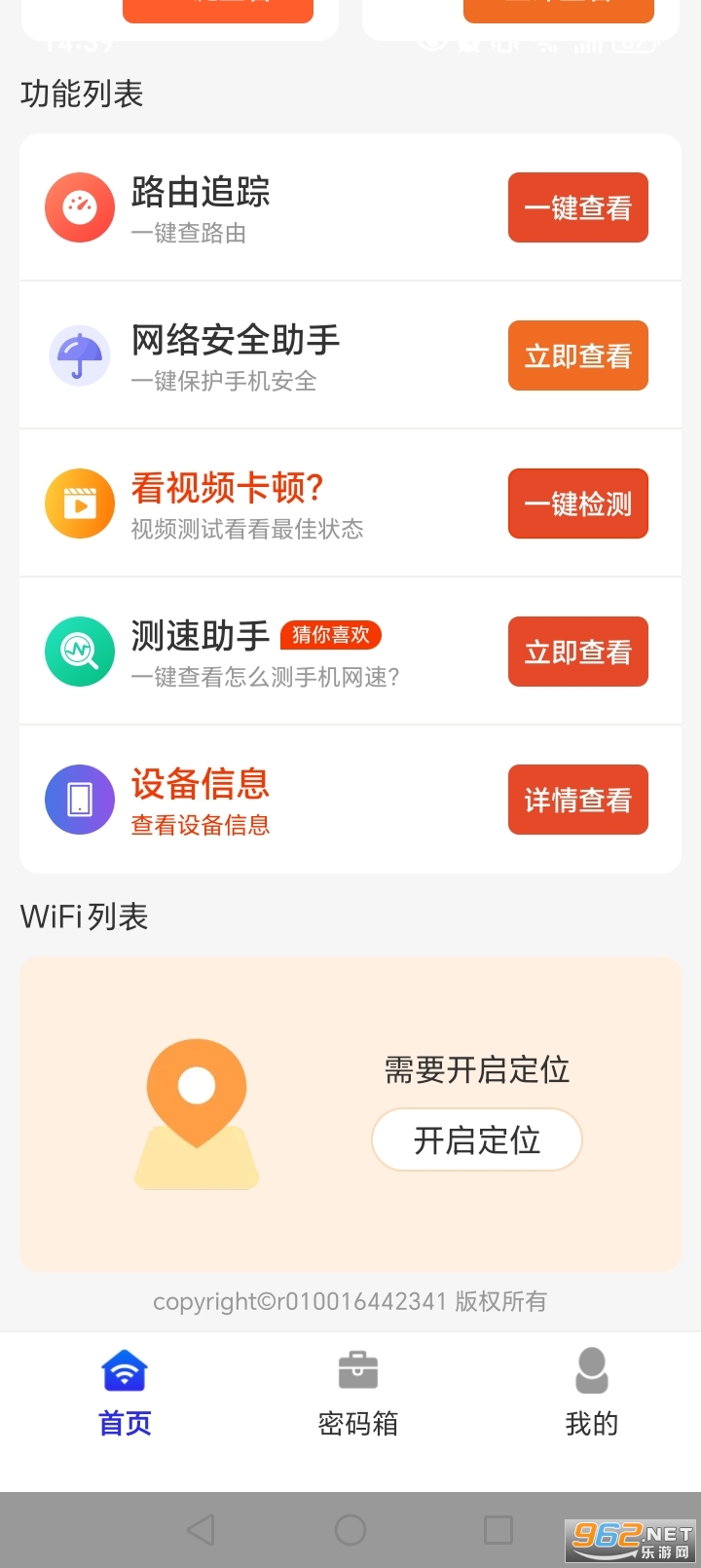The height and width of the screenshot is (1568, 701).
Task: Tap the 猜你喜欢 orange badge
Action: (x=332, y=635)
